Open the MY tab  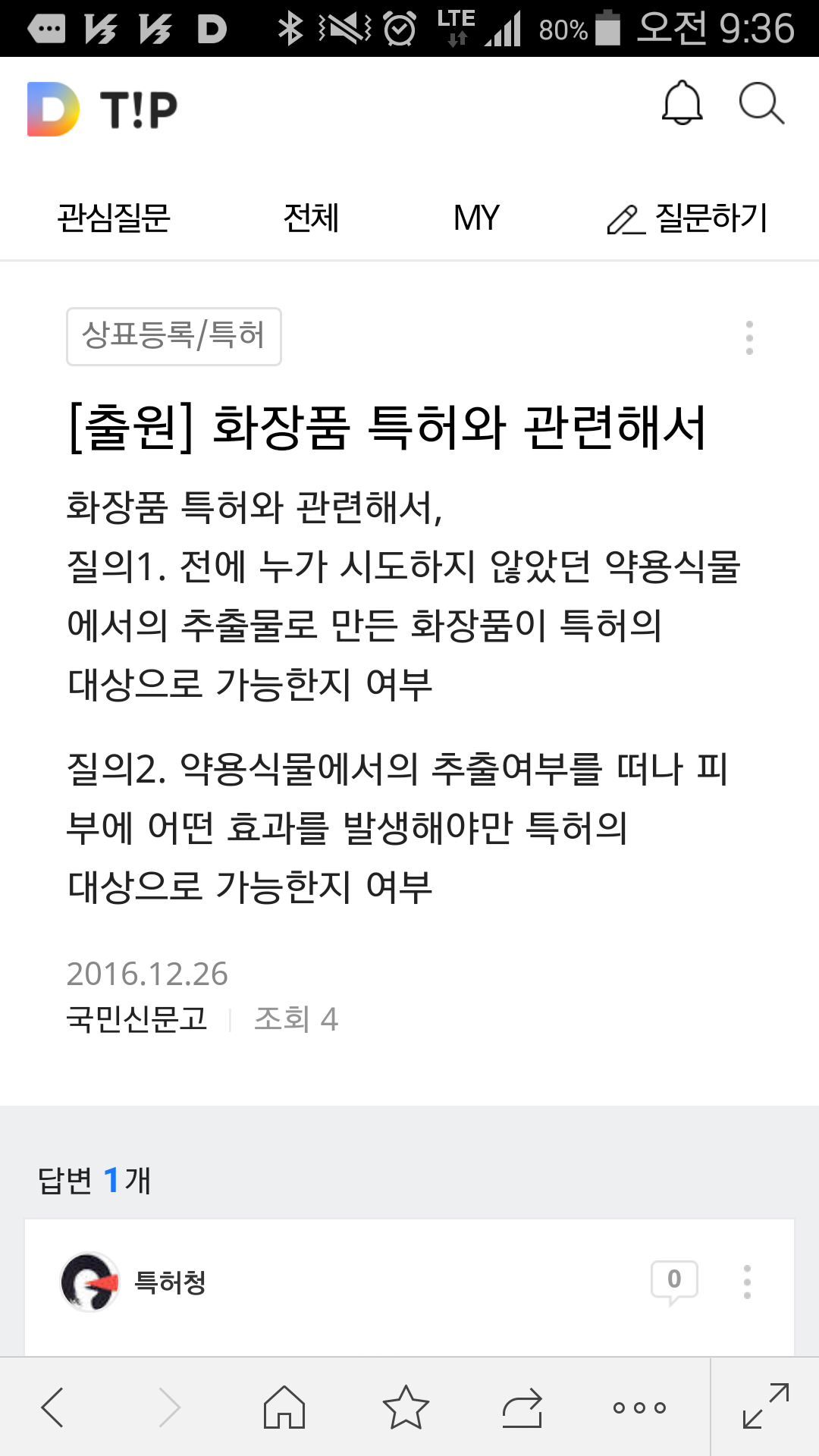[476, 218]
